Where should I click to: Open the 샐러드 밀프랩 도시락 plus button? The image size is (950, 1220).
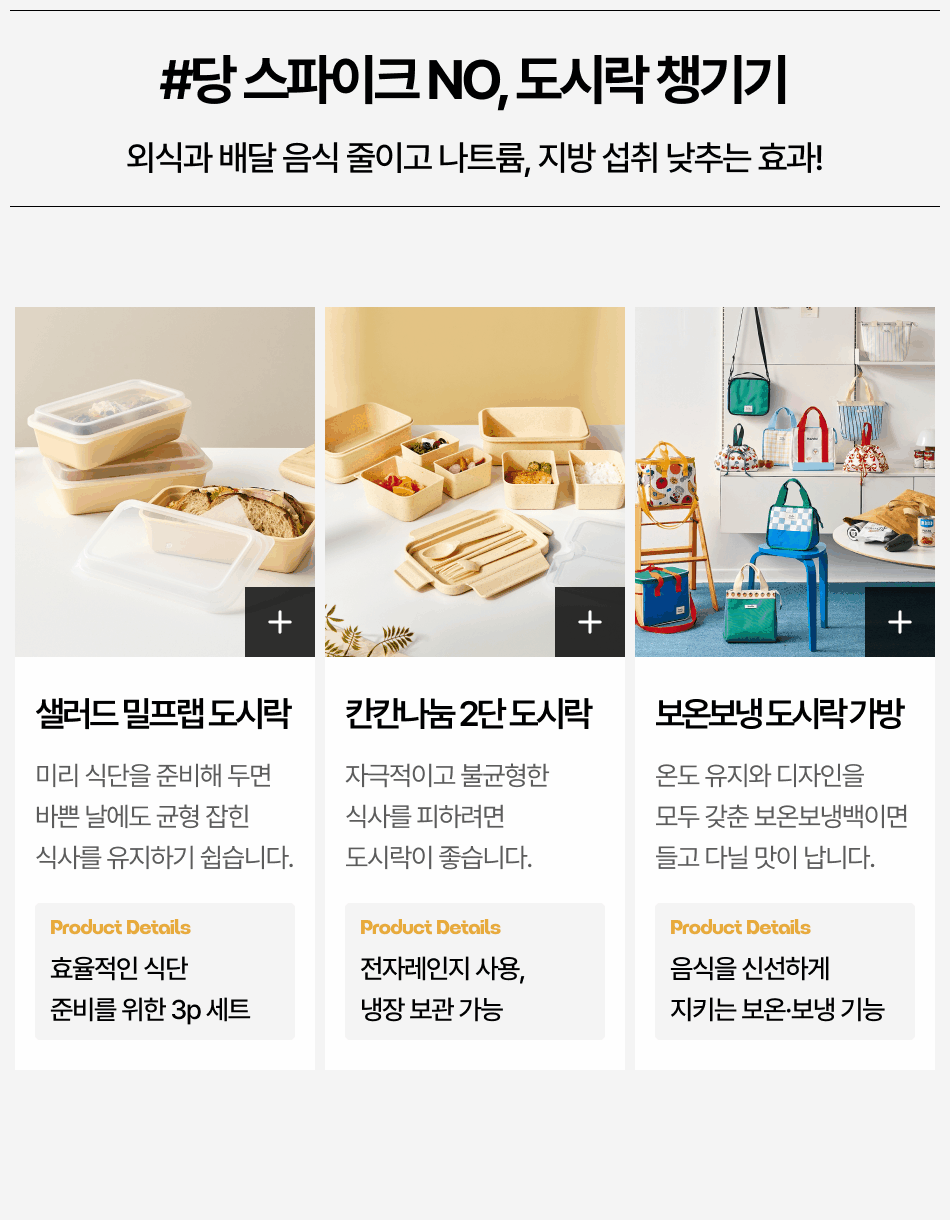pyautogui.click(x=280, y=622)
